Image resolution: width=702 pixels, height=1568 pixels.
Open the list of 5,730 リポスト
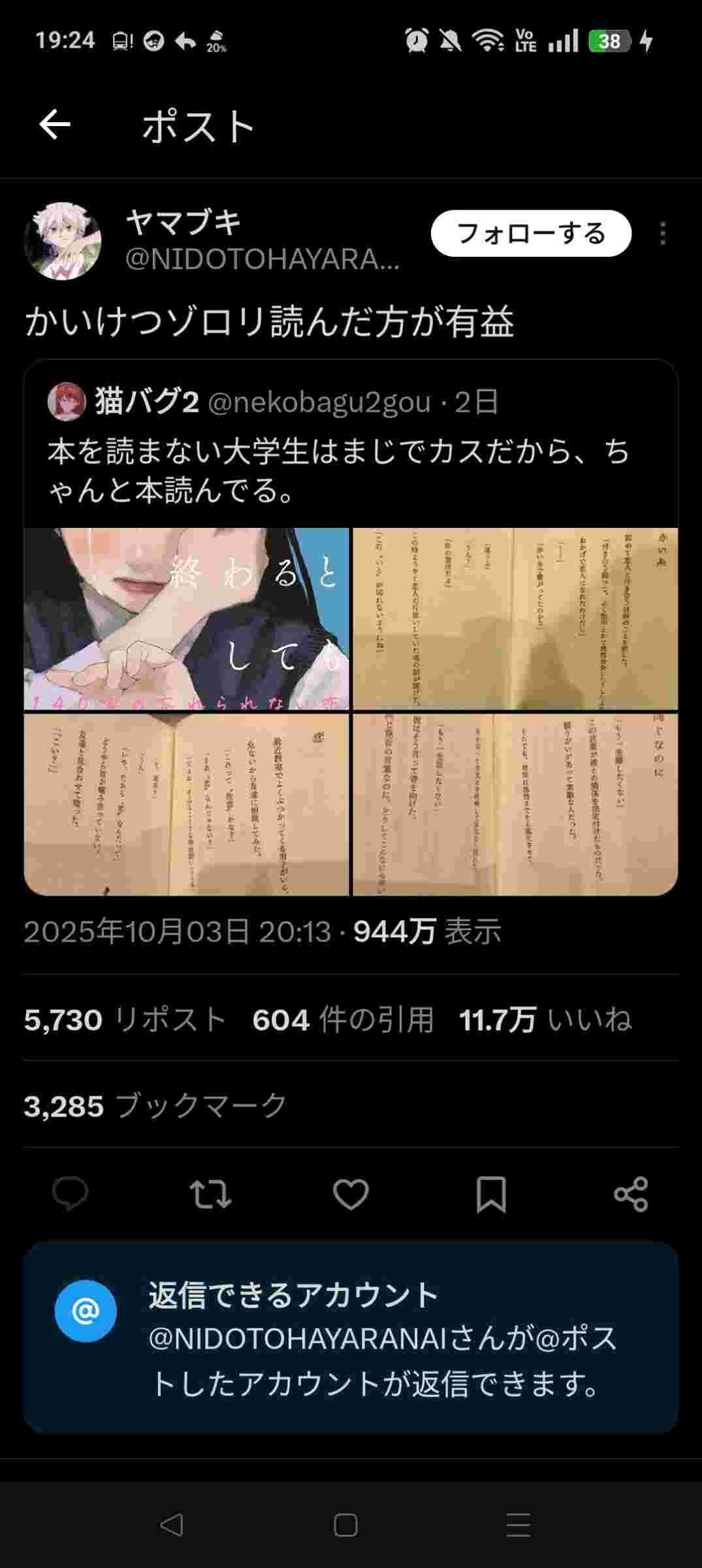click(125, 1019)
